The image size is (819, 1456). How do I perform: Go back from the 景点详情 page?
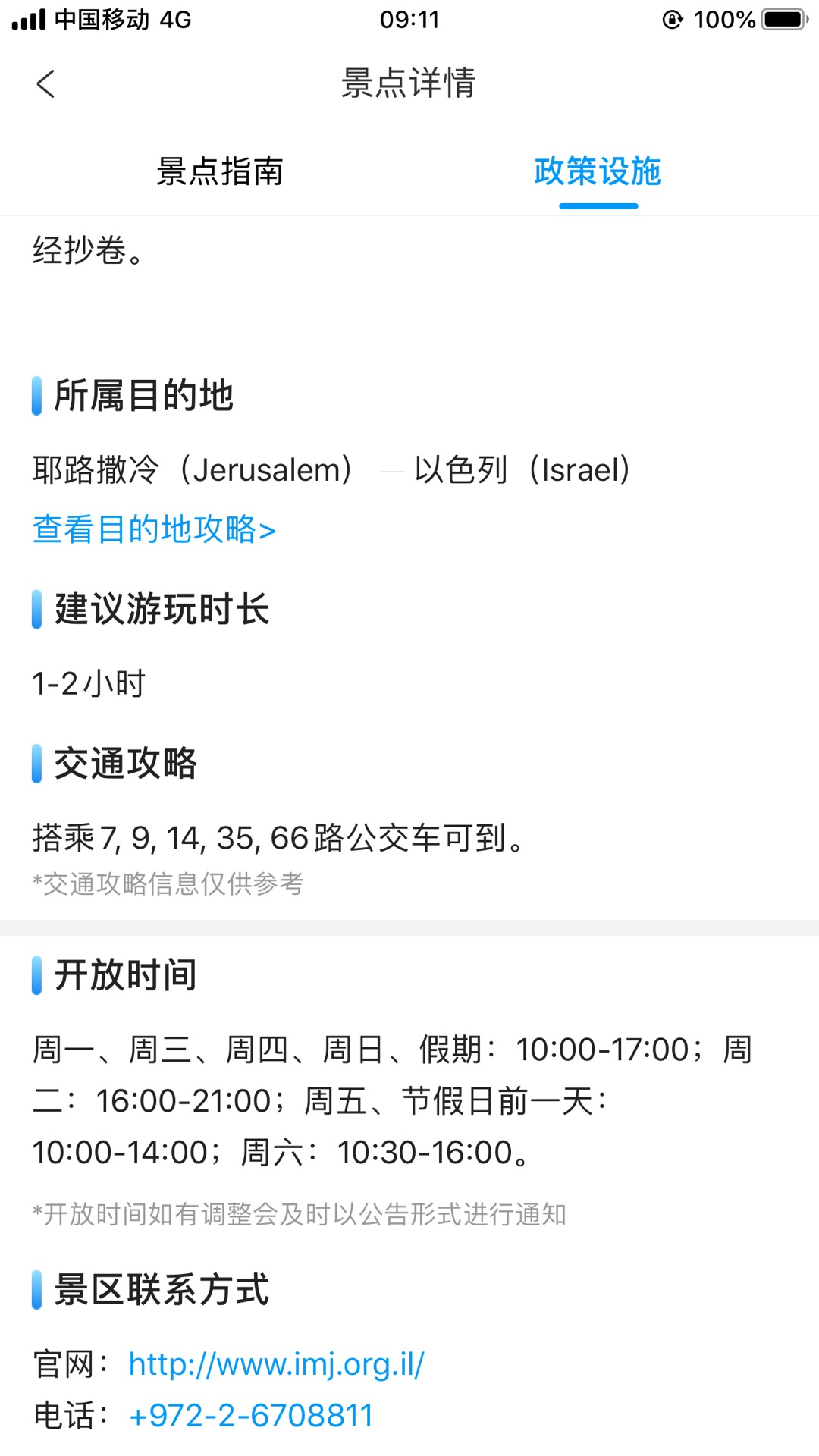click(45, 83)
